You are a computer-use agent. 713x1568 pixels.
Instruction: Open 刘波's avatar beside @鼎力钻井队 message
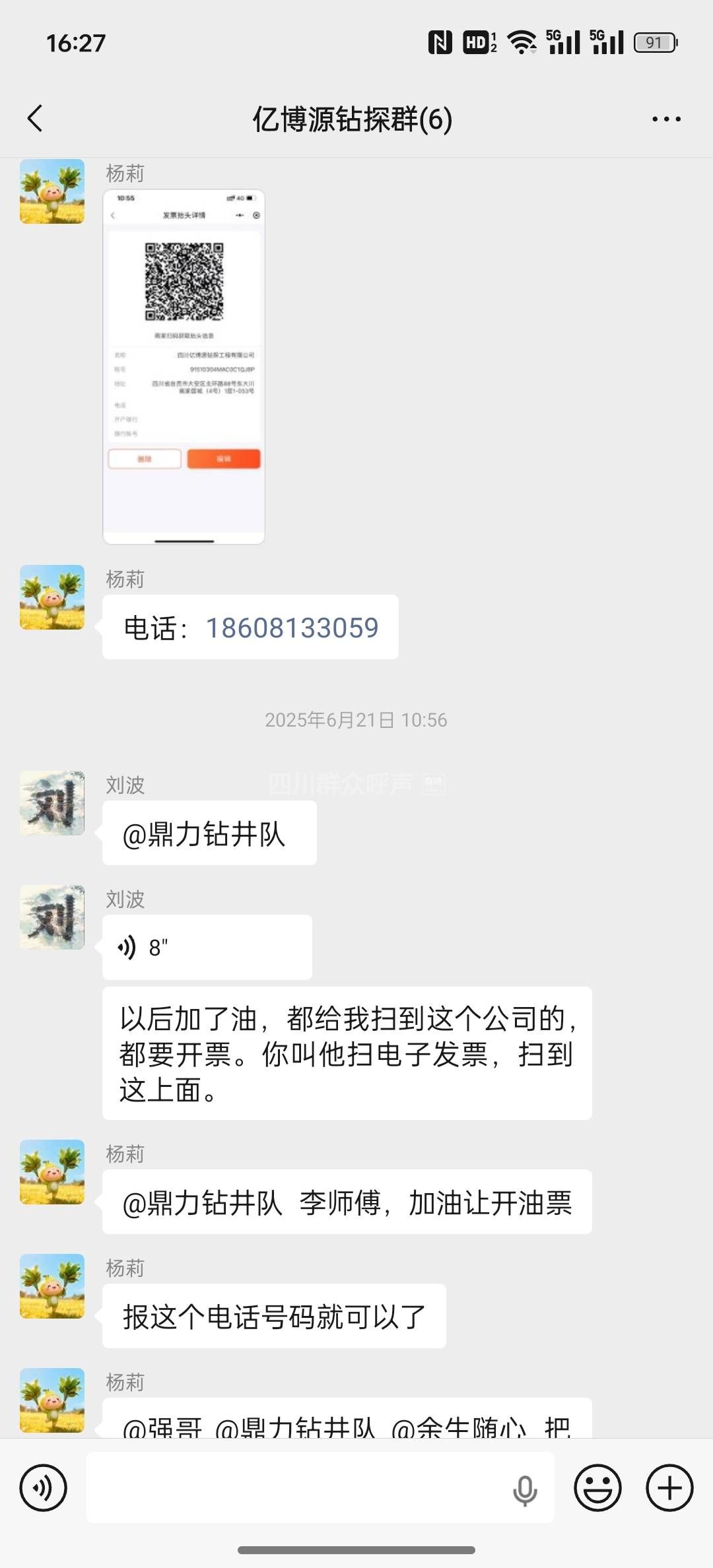52,803
